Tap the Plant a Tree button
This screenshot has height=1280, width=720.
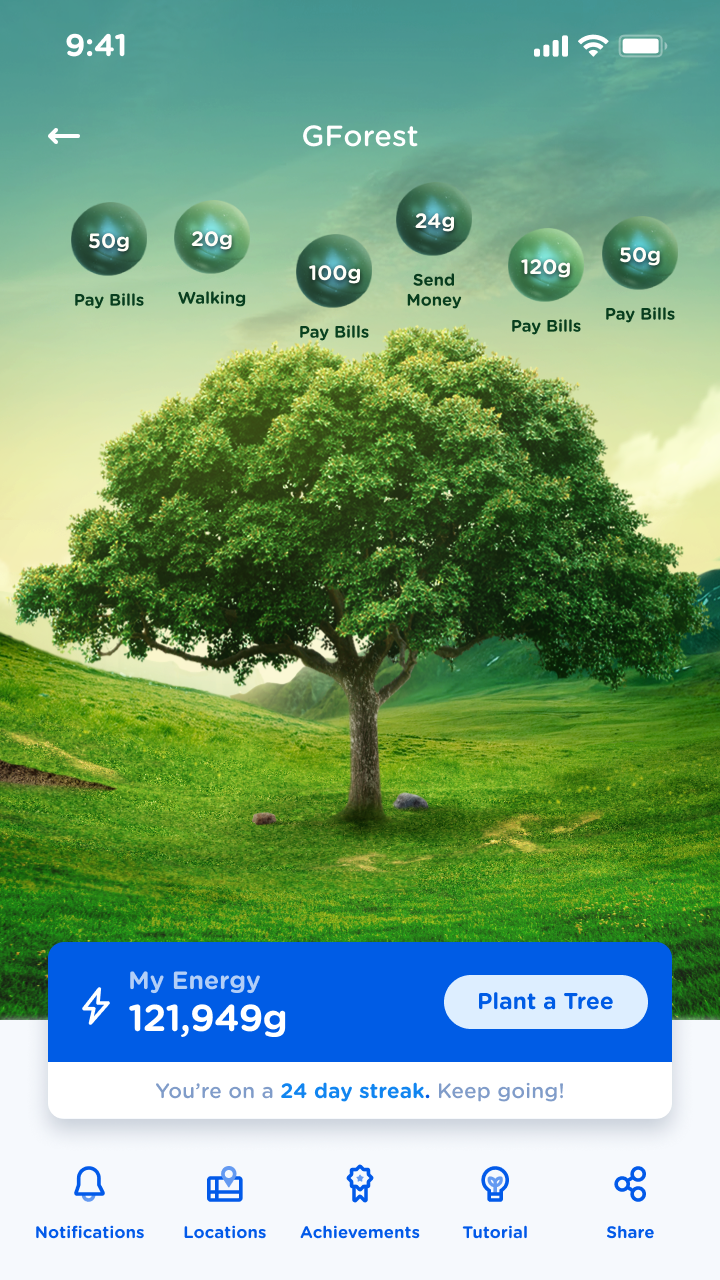pyautogui.click(x=546, y=1001)
